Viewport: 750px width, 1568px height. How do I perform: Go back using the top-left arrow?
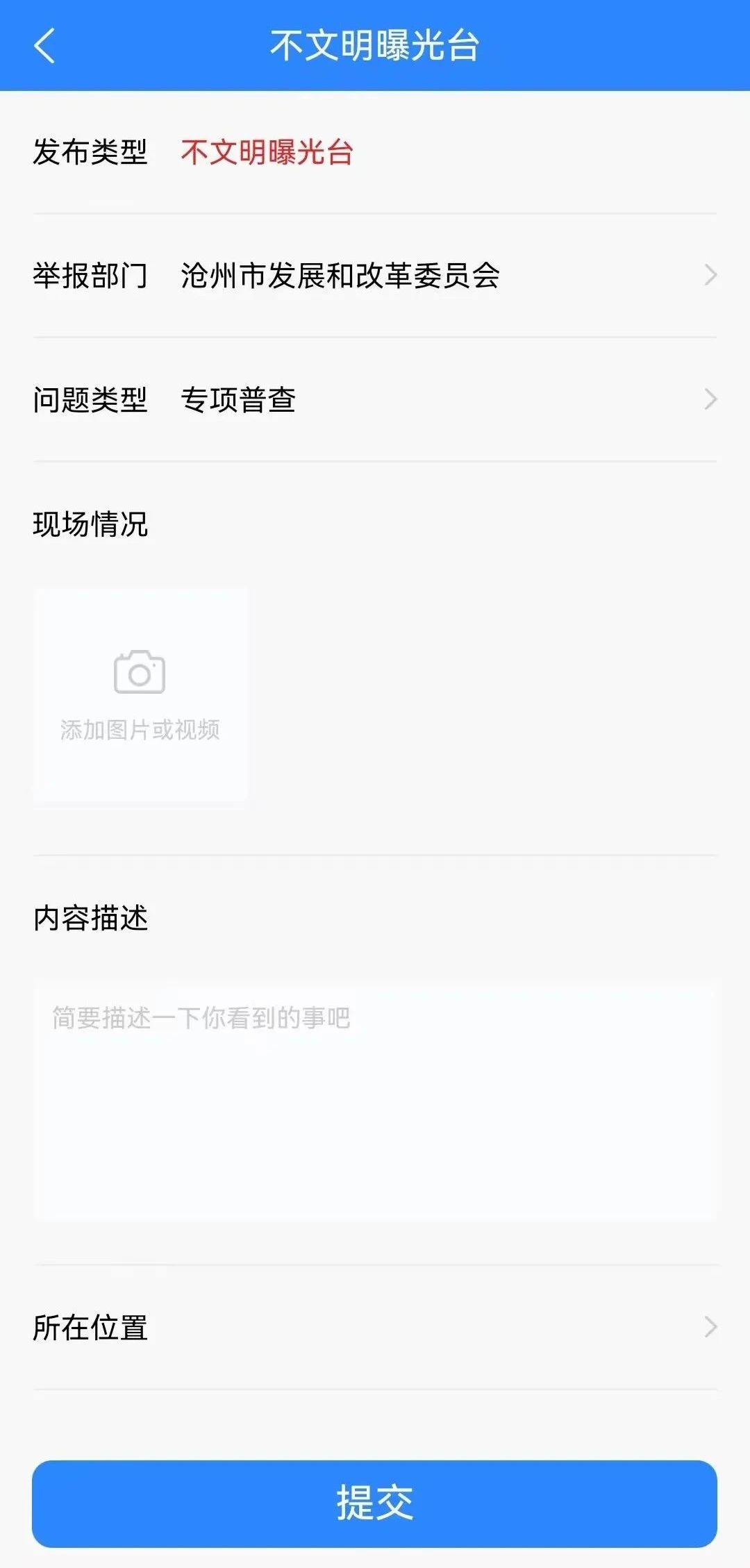pyautogui.click(x=44, y=46)
